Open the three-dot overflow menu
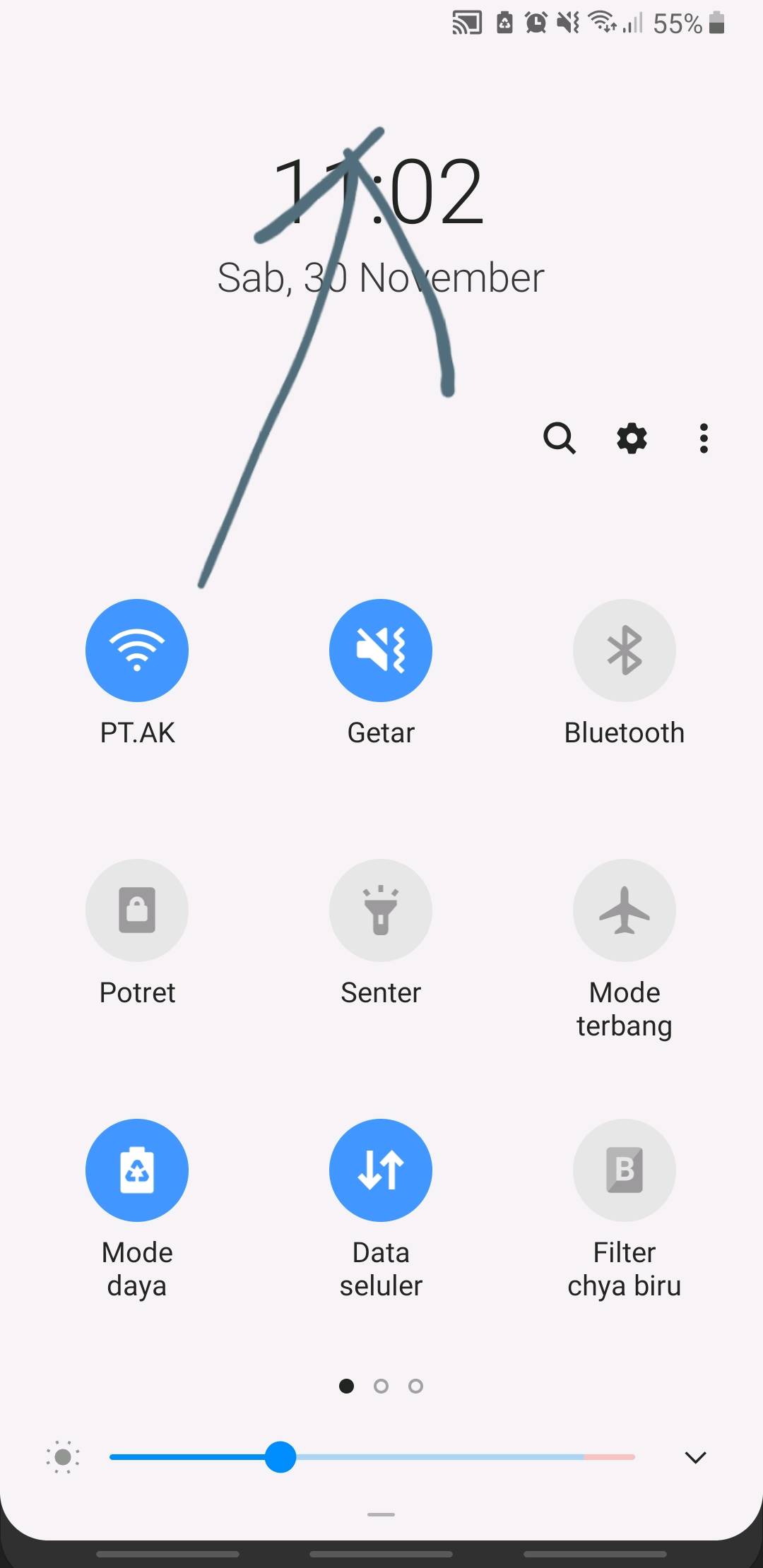The width and height of the screenshot is (763, 1568). point(704,439)
